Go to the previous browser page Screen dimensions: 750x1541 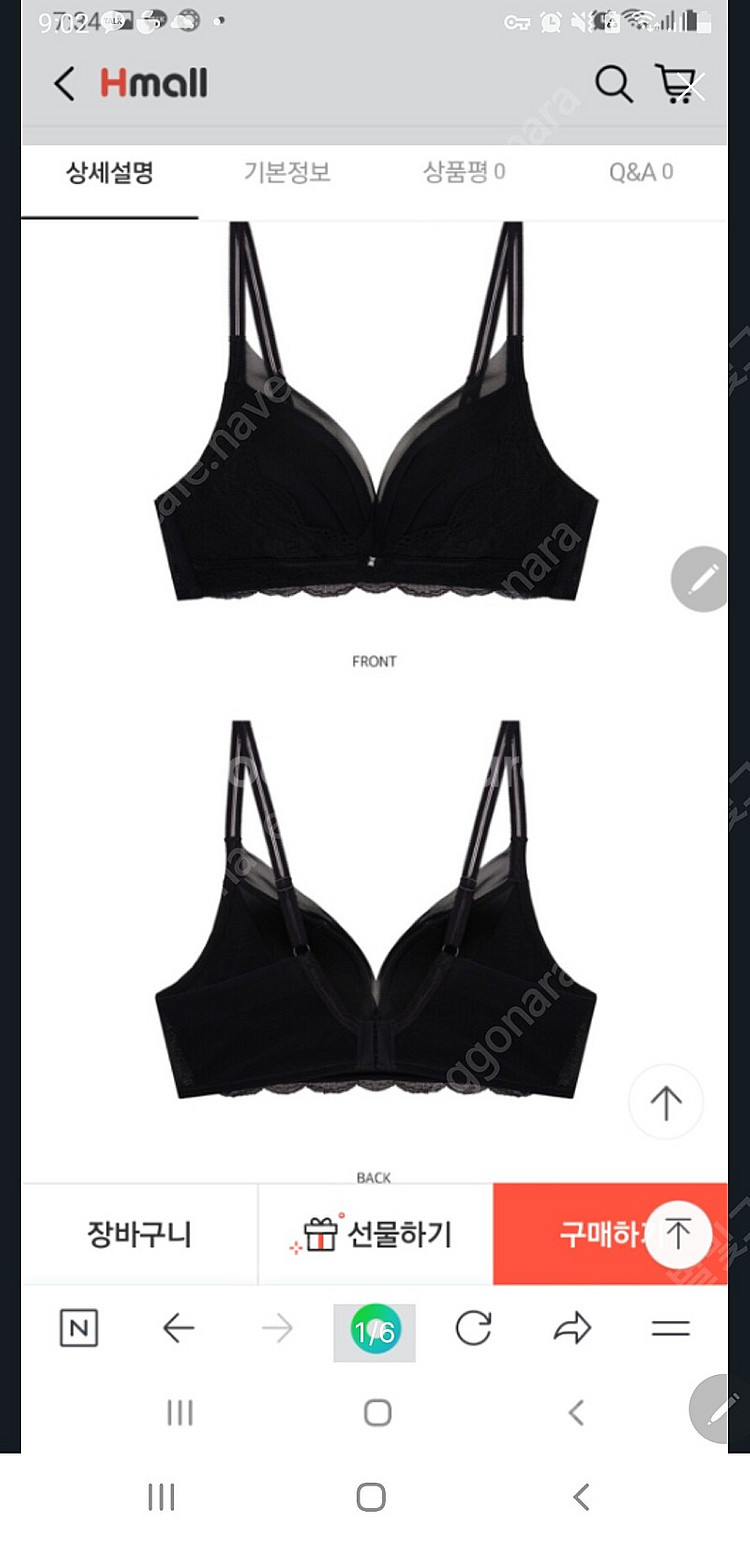pyautogui.click(x=178, y=1329)
